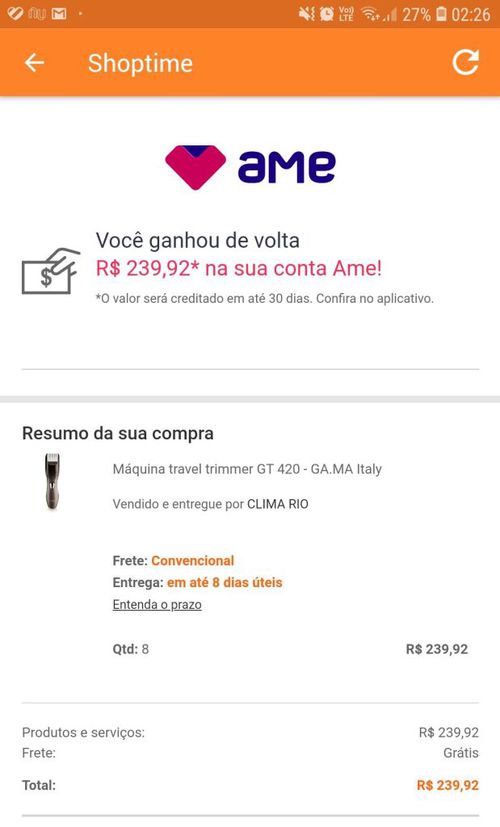Go back using the arrow icon
This screenshot has height=827, width=500.
point(34,63)
